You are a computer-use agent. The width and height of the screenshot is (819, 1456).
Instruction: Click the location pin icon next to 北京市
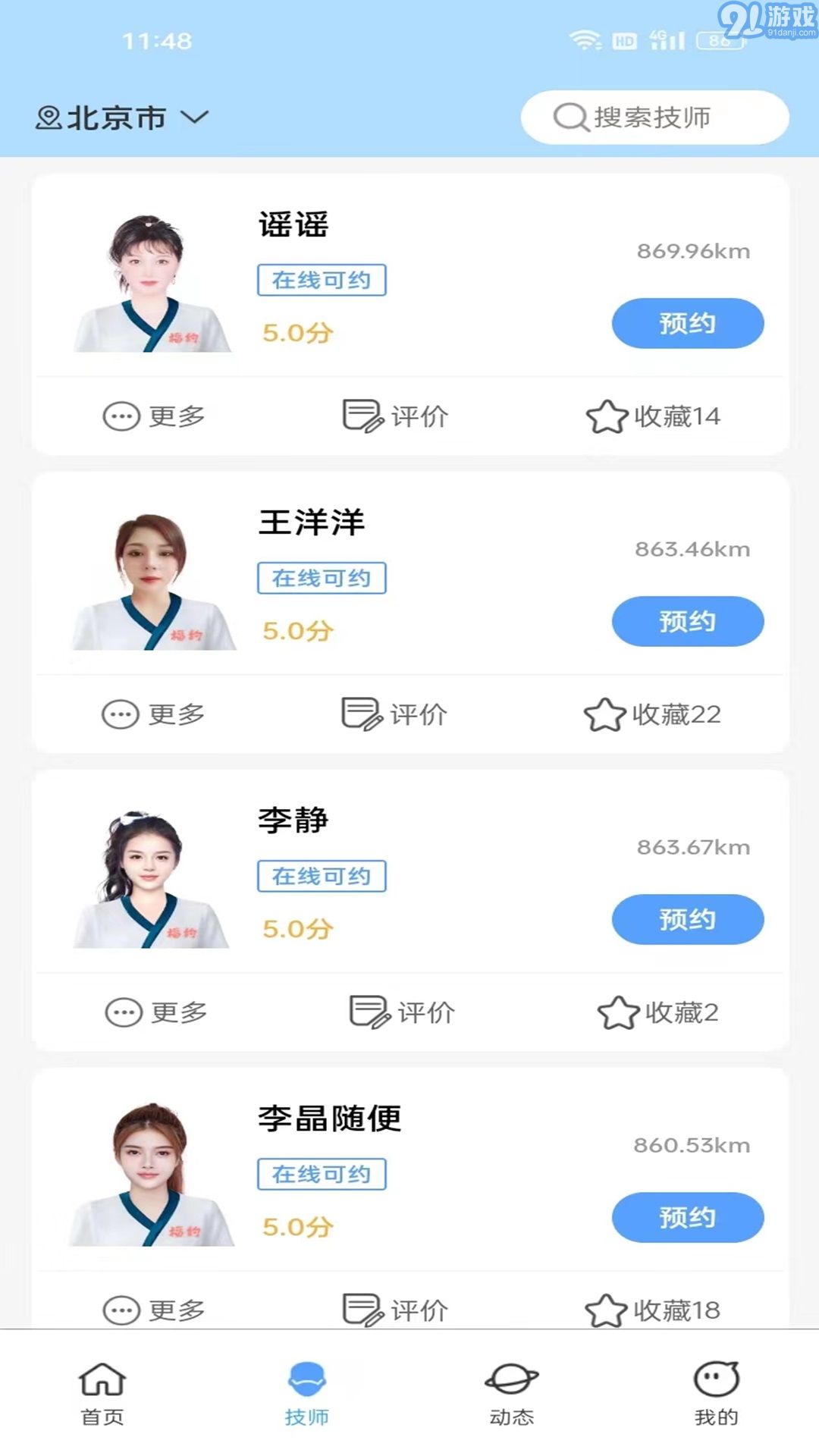coord(48,118)
